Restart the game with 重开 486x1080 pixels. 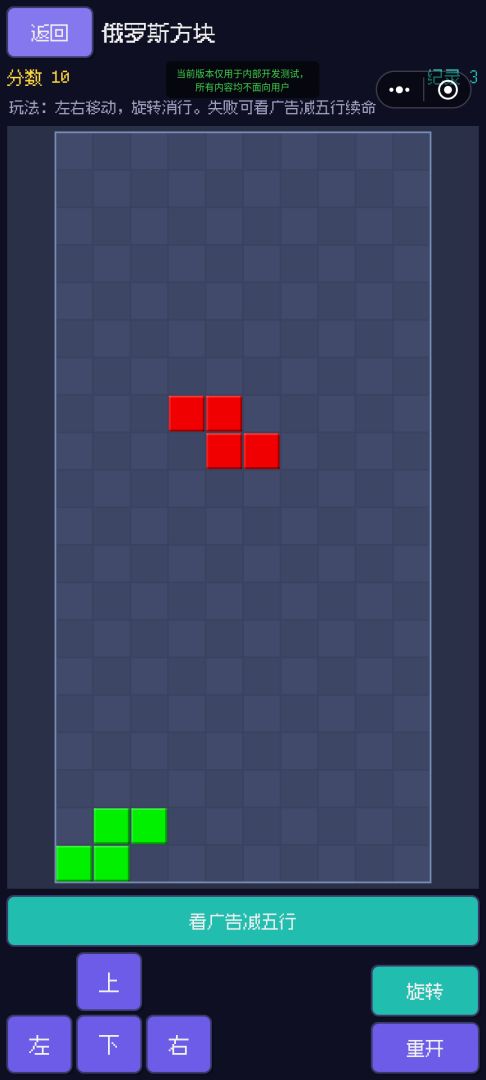[425, 1048]
